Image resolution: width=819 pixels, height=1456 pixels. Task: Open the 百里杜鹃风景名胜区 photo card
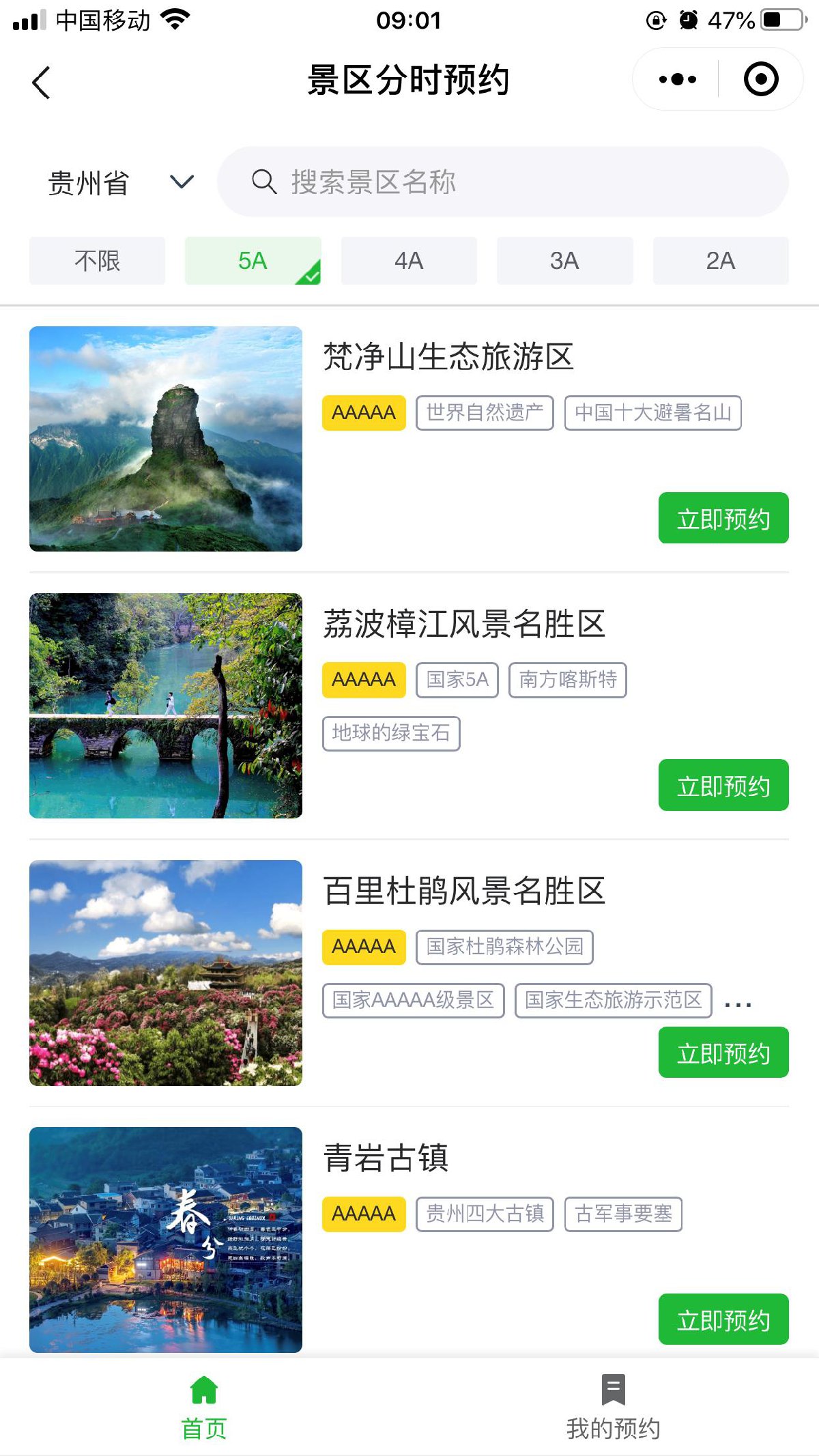[x=166, y=973]
